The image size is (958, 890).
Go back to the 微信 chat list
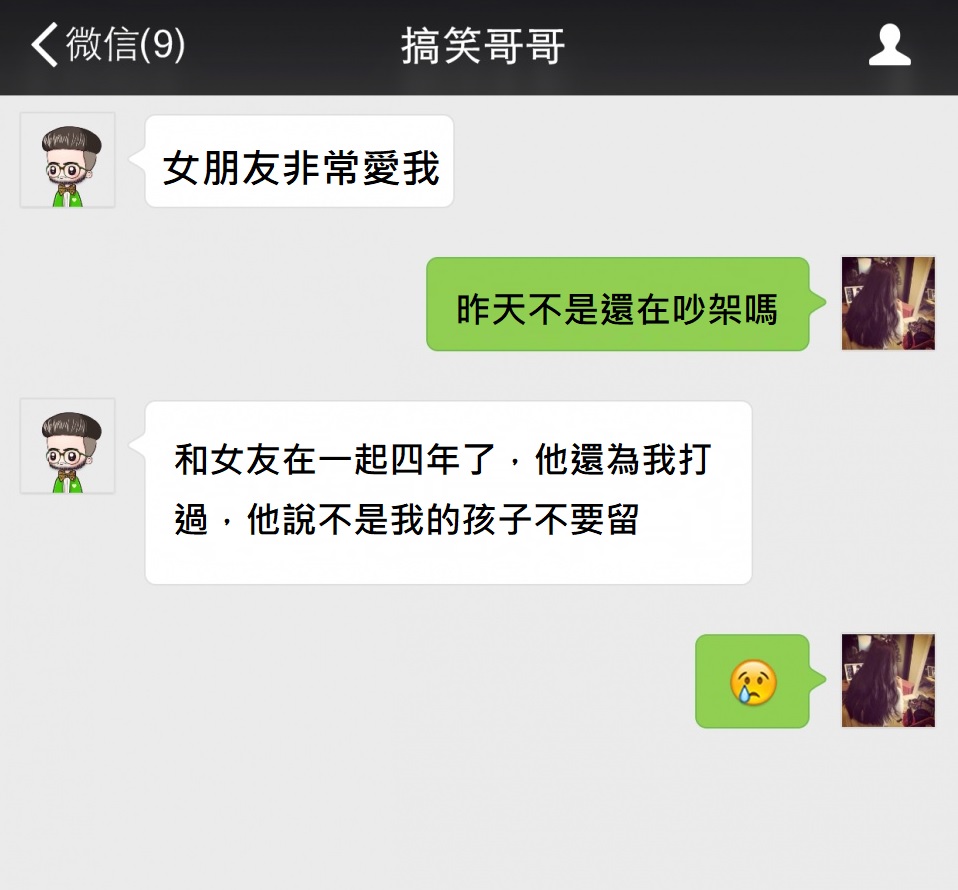[107, 46]
